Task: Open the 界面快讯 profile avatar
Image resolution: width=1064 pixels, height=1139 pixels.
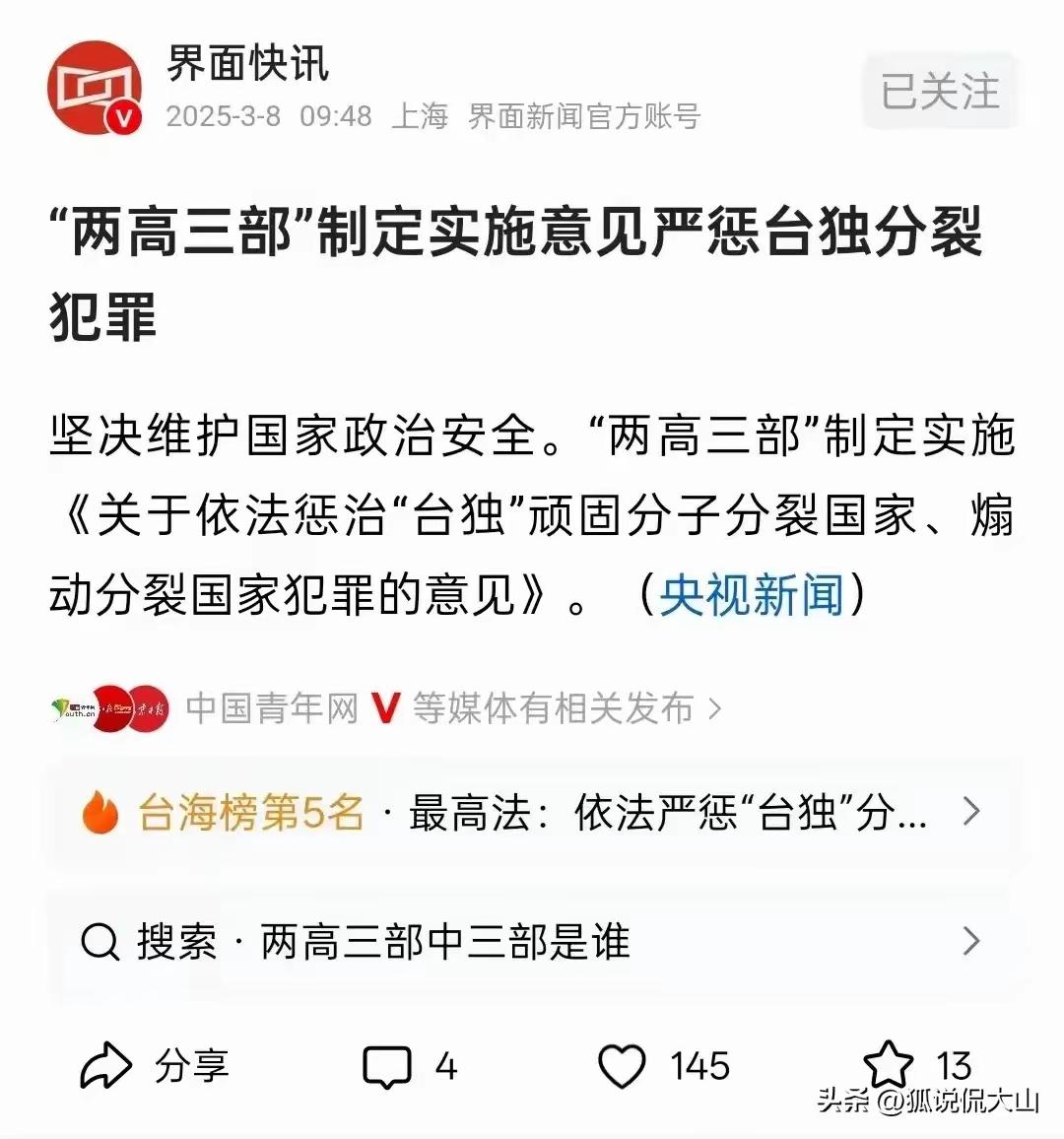Action: (95, 89)
